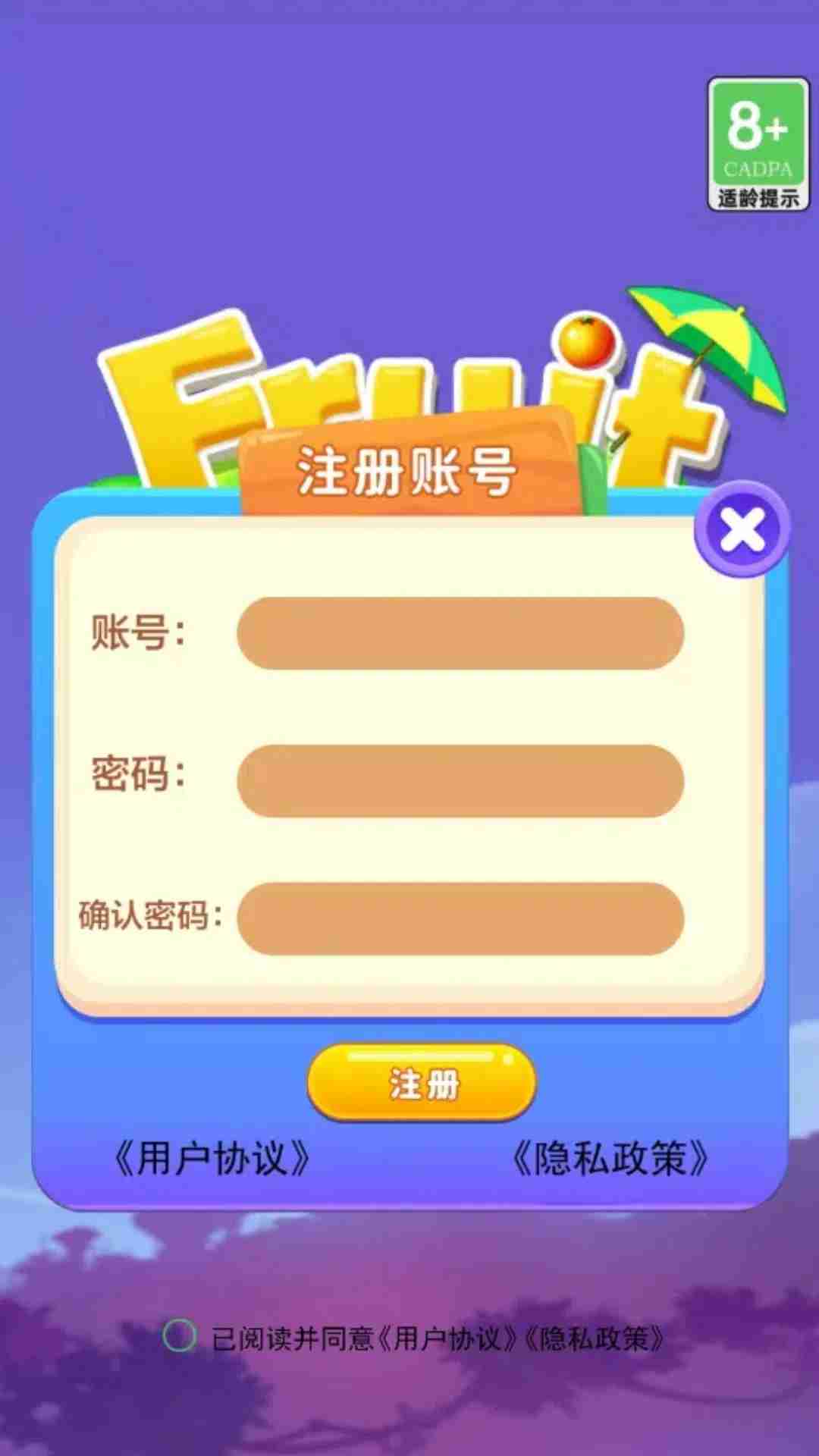This screenshot has width=819, height=1456.
Task: Focus the 密码 input field
Action: point(460,780)
